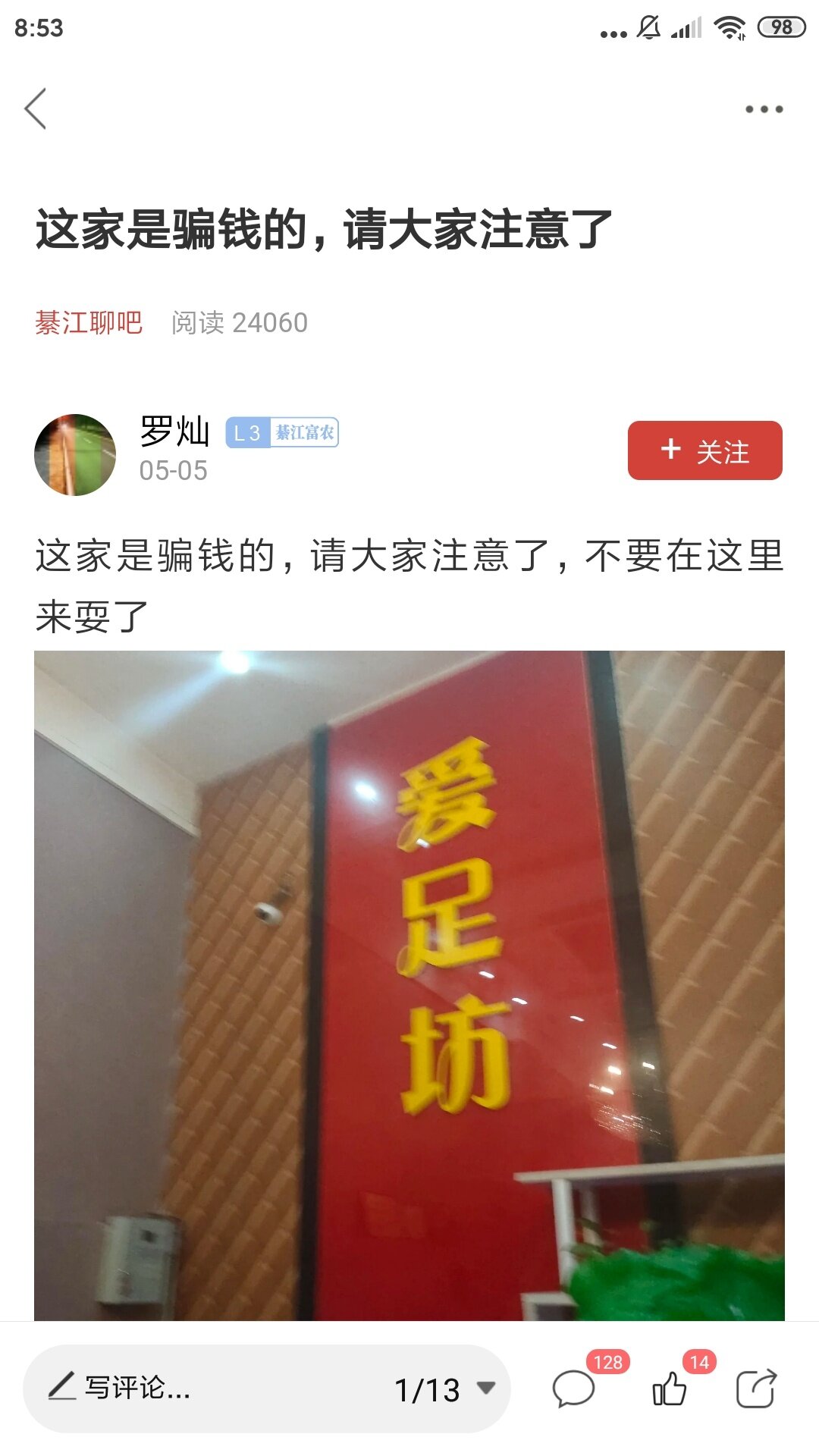
Task: Go back using the top-left arrow
Action: point(36,108)
